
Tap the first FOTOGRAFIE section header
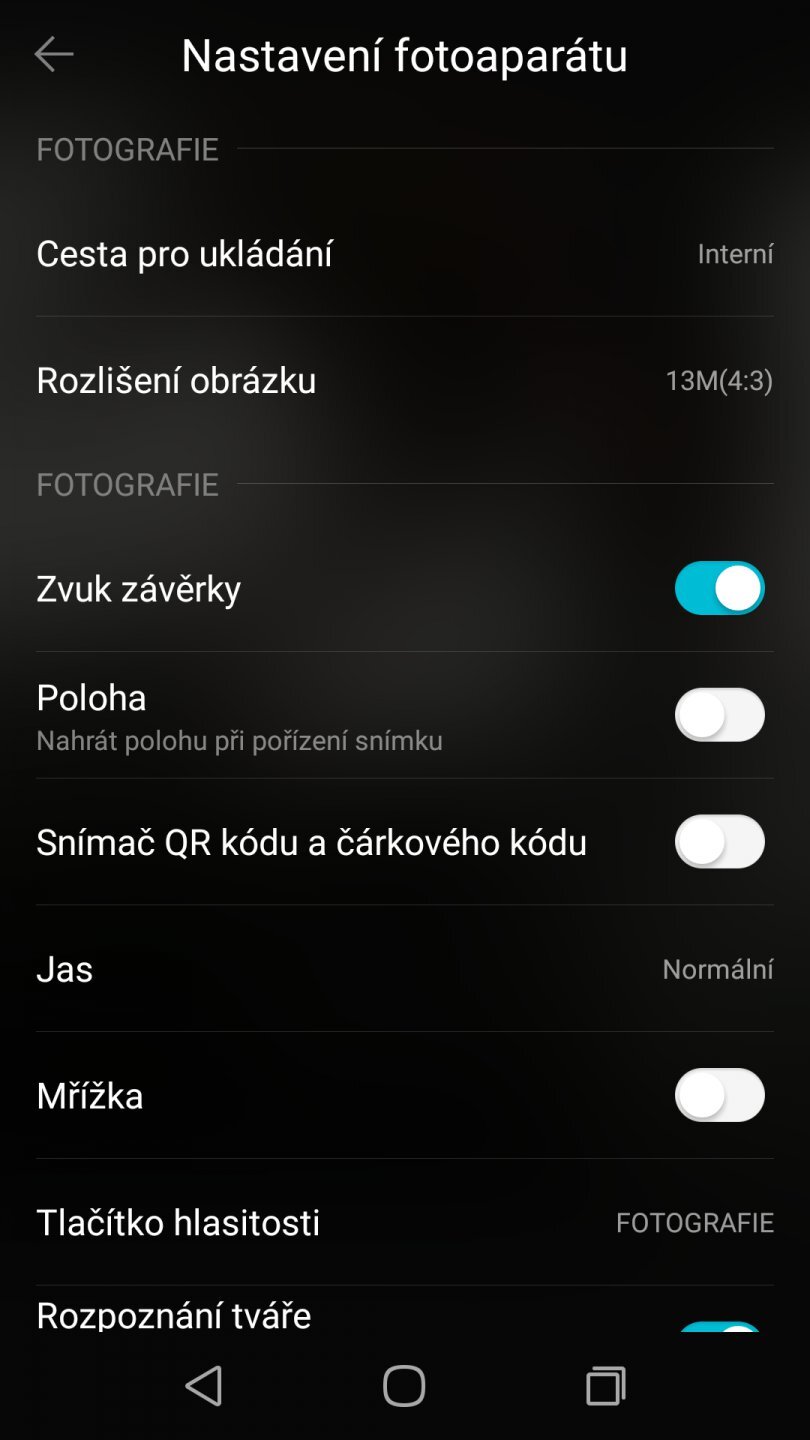coord(127,150)
